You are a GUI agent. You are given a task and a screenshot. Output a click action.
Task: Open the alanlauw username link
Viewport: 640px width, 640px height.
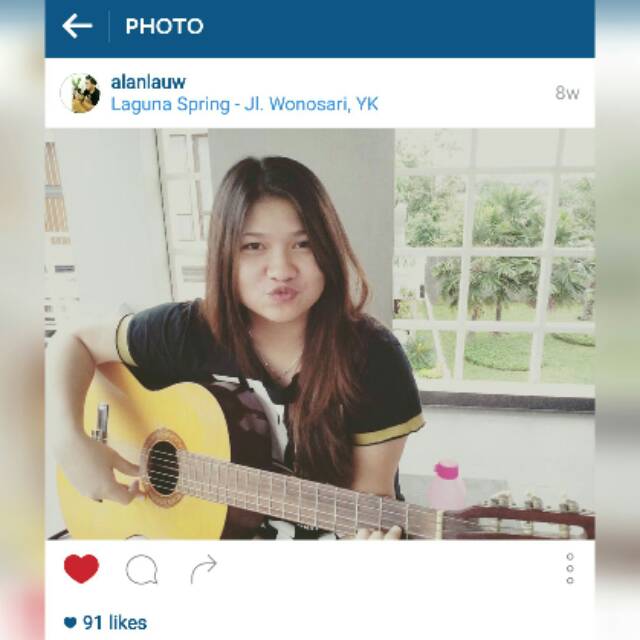(x=148, y=81)
